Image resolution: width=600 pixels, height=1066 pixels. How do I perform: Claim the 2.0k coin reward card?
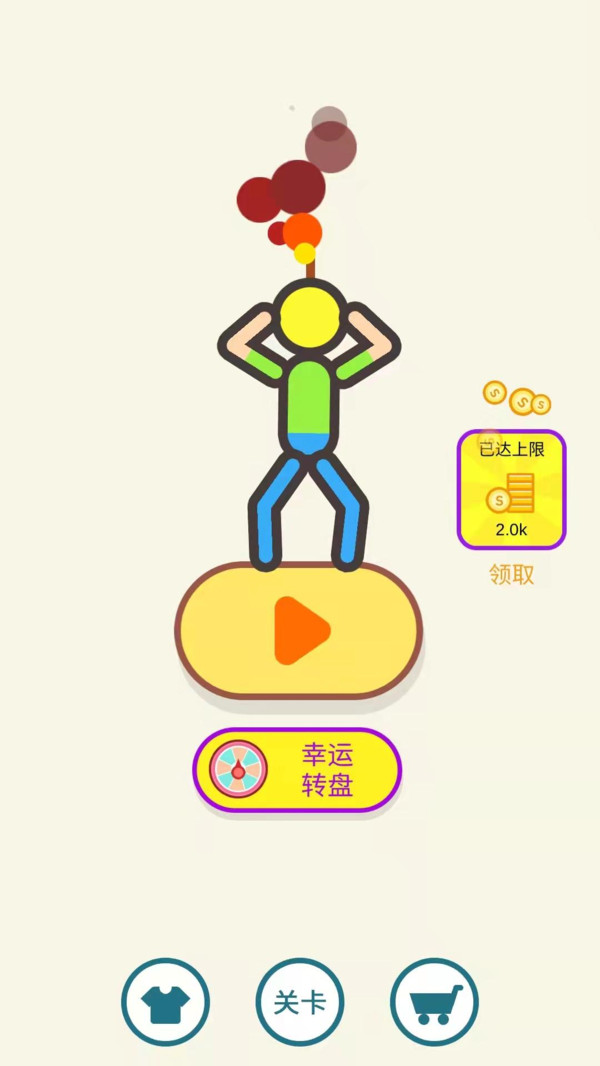point(511,491)
